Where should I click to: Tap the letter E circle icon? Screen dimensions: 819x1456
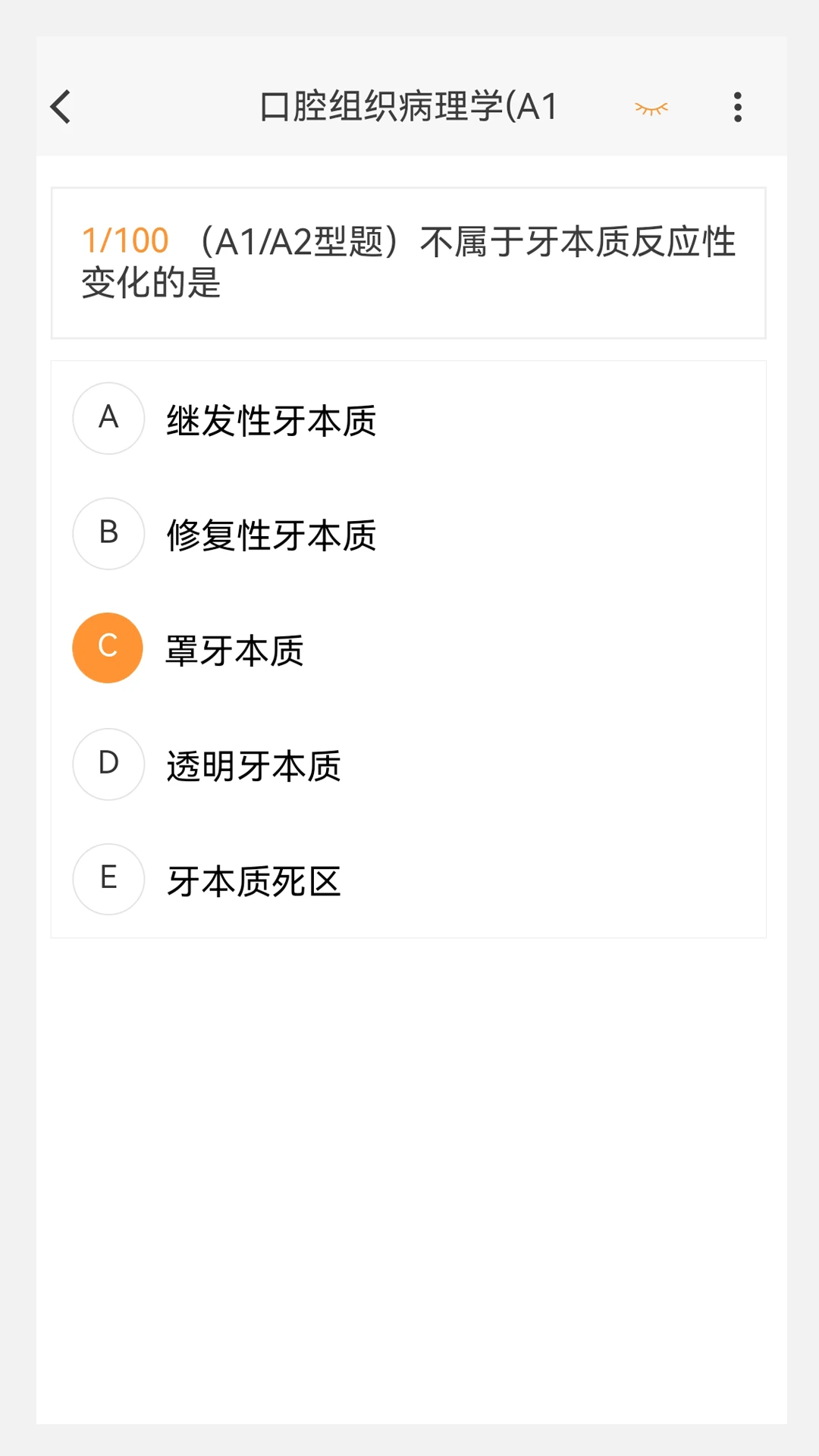pyautogui.click(x=108, y=879)
